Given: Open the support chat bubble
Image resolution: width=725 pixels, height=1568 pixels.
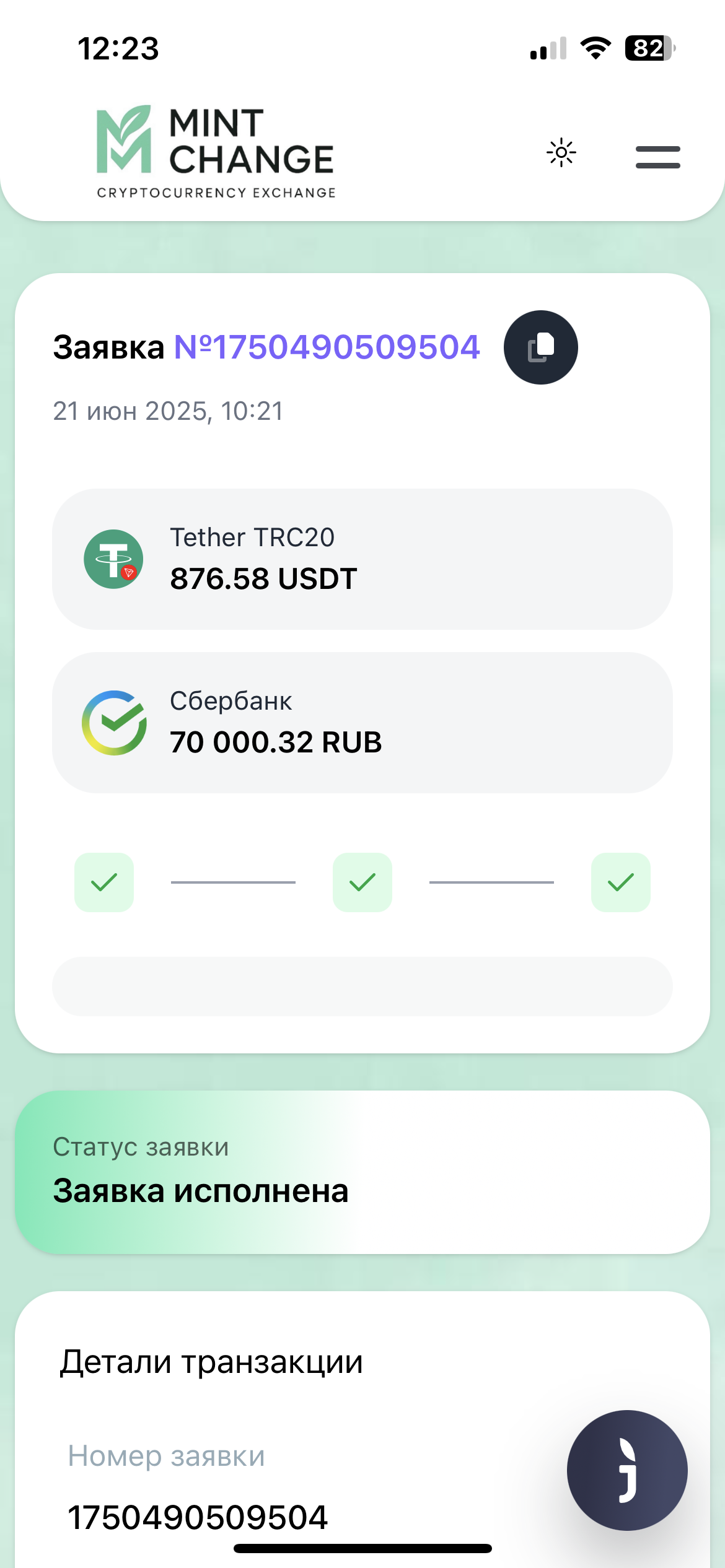Looking at the screenshot, I should pyautogui.click(x=627, y=1470).
